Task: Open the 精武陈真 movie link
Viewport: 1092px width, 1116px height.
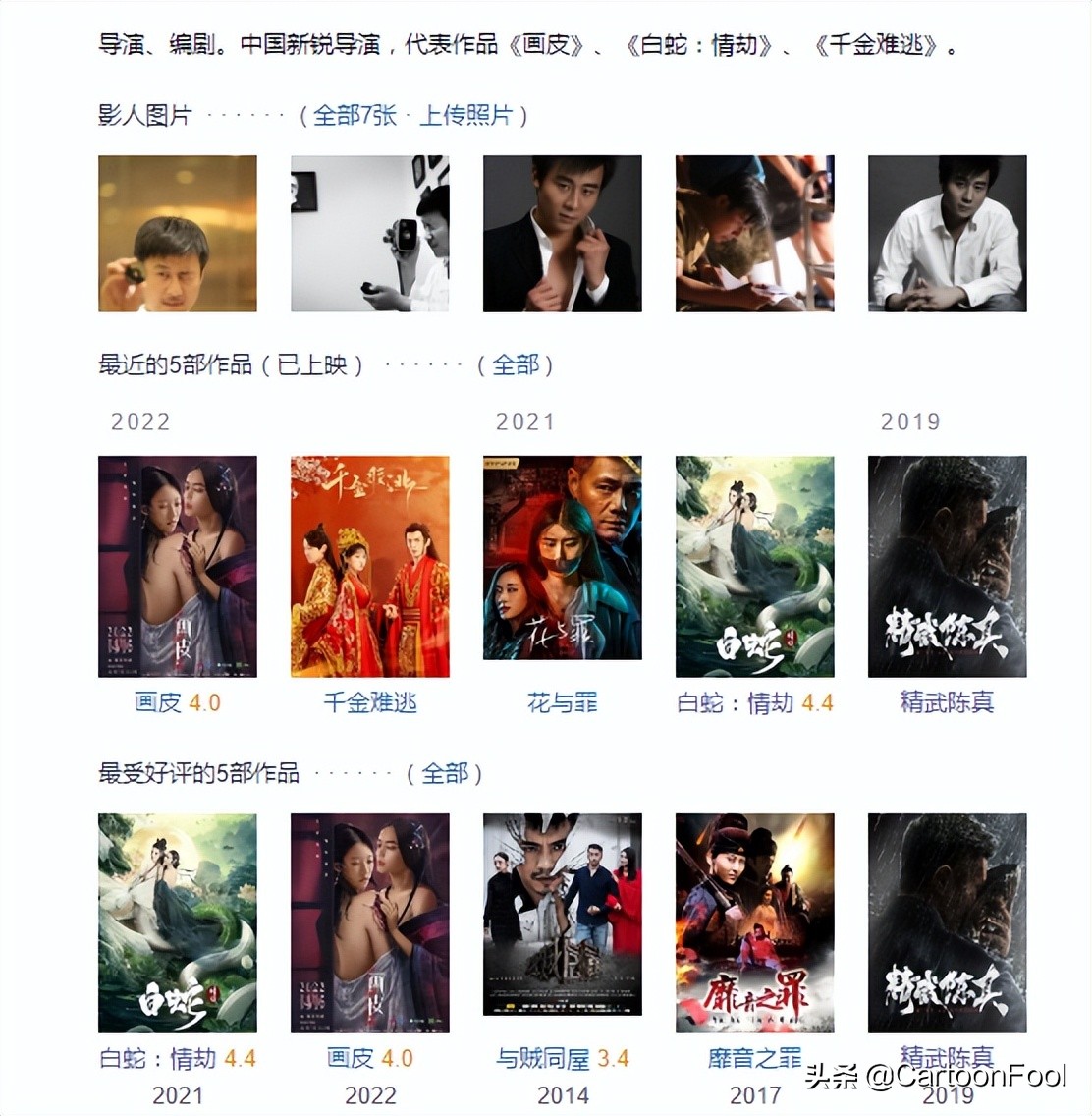Action: 947,702
